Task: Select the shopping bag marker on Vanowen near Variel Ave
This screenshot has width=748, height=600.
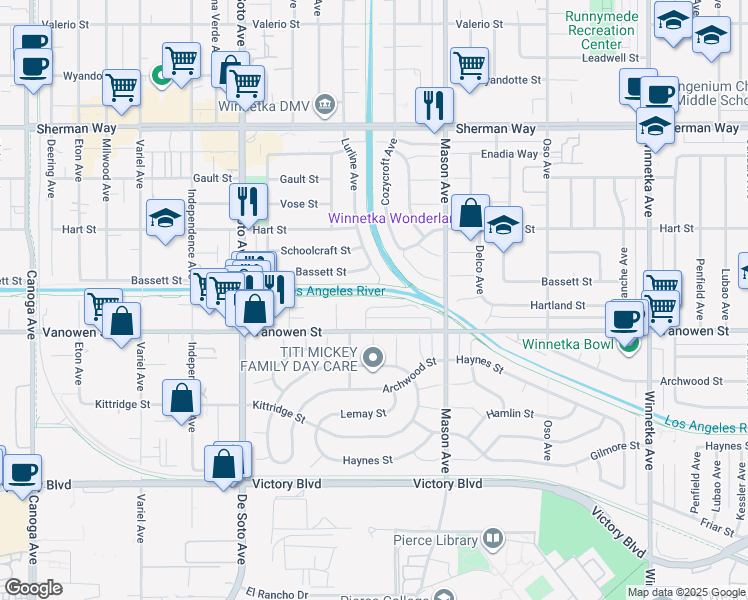Action: (x=121, y=322)
